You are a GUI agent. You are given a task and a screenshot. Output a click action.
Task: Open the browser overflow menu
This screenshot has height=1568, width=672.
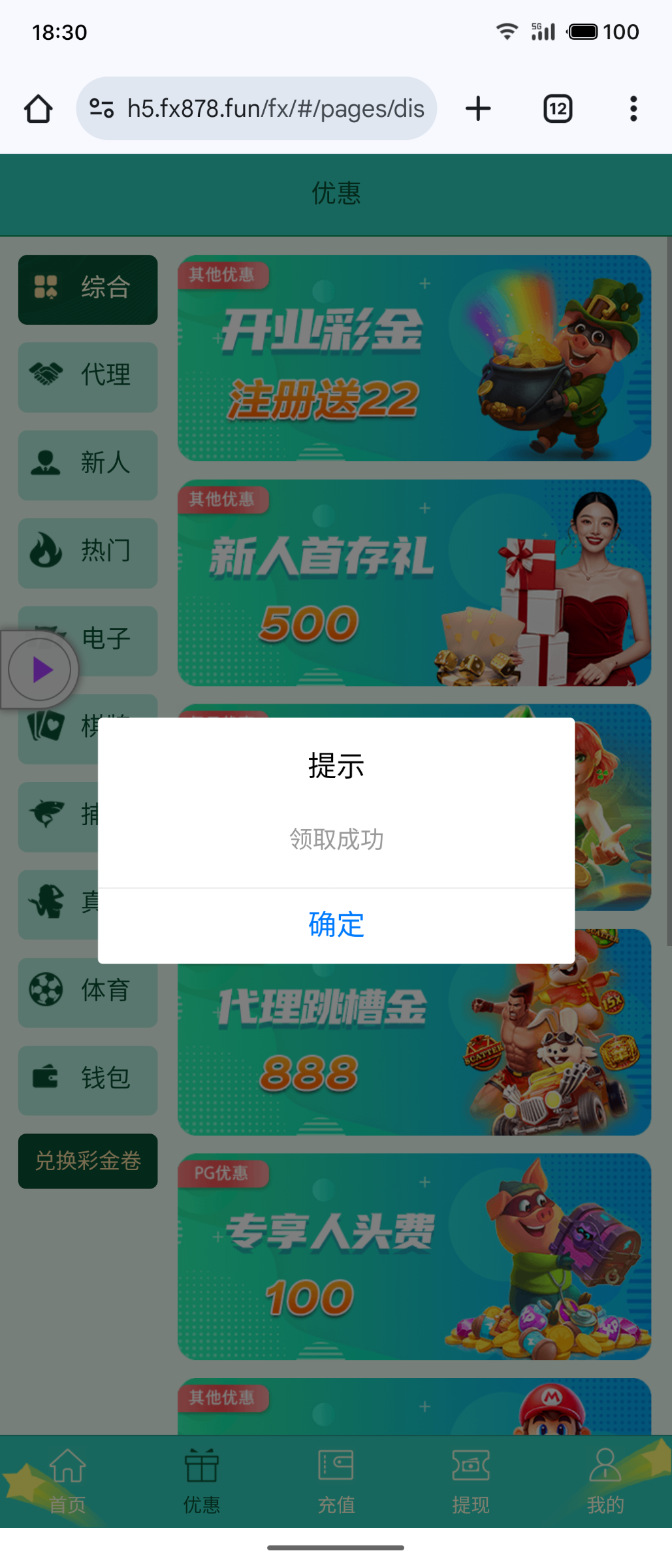point(633,108)
